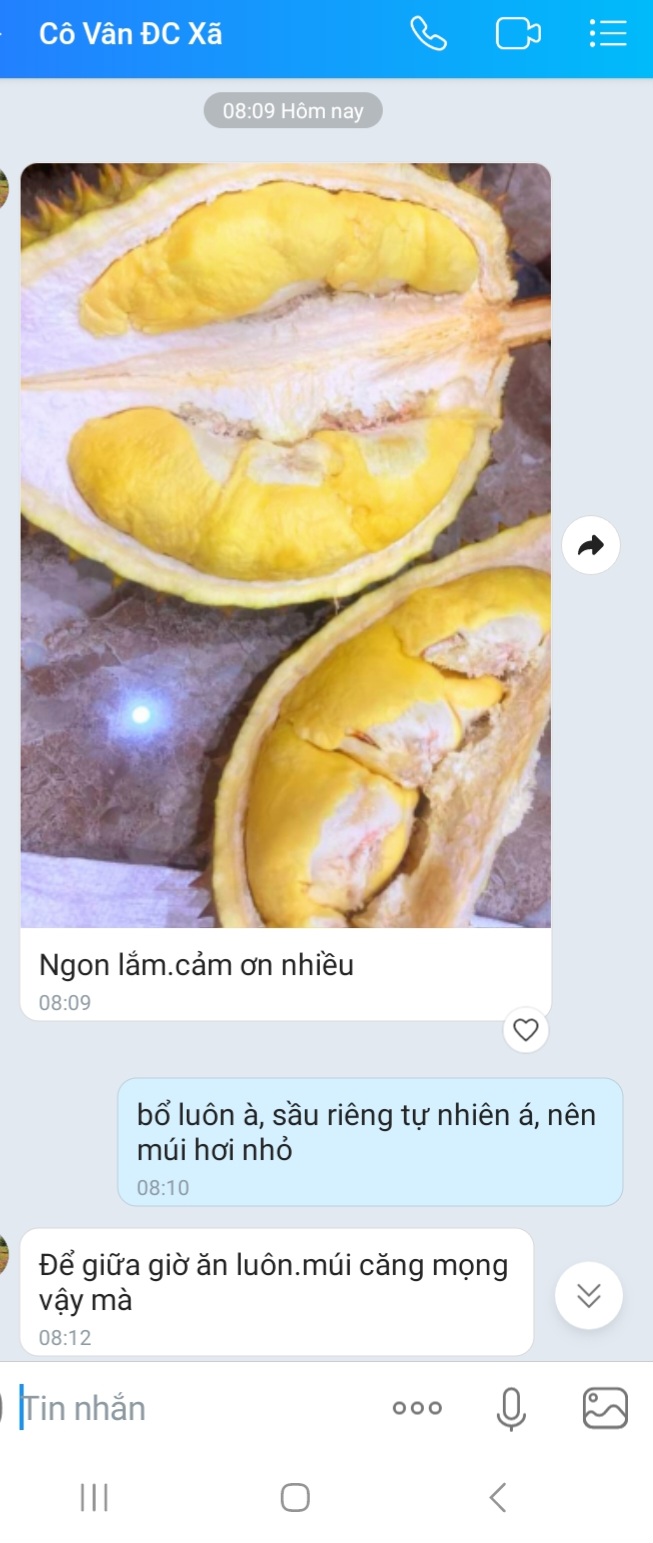Image resolution: width=653 pixels, height=1543 pixels.
Task: Go to the home screen
Action: [x=295, y=1497]
